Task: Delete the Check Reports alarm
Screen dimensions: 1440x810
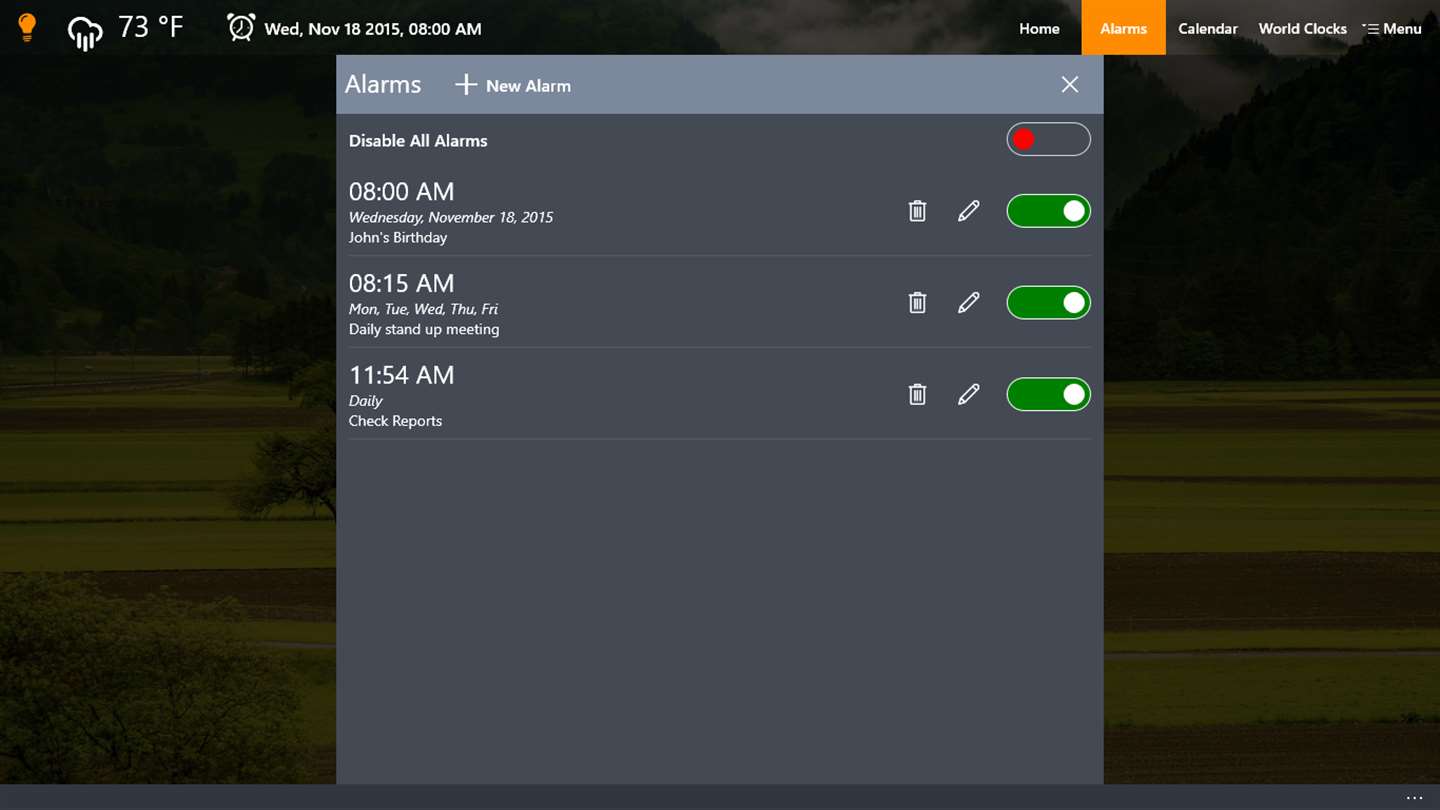Action: pyautogui.click(x=916, y=395)
